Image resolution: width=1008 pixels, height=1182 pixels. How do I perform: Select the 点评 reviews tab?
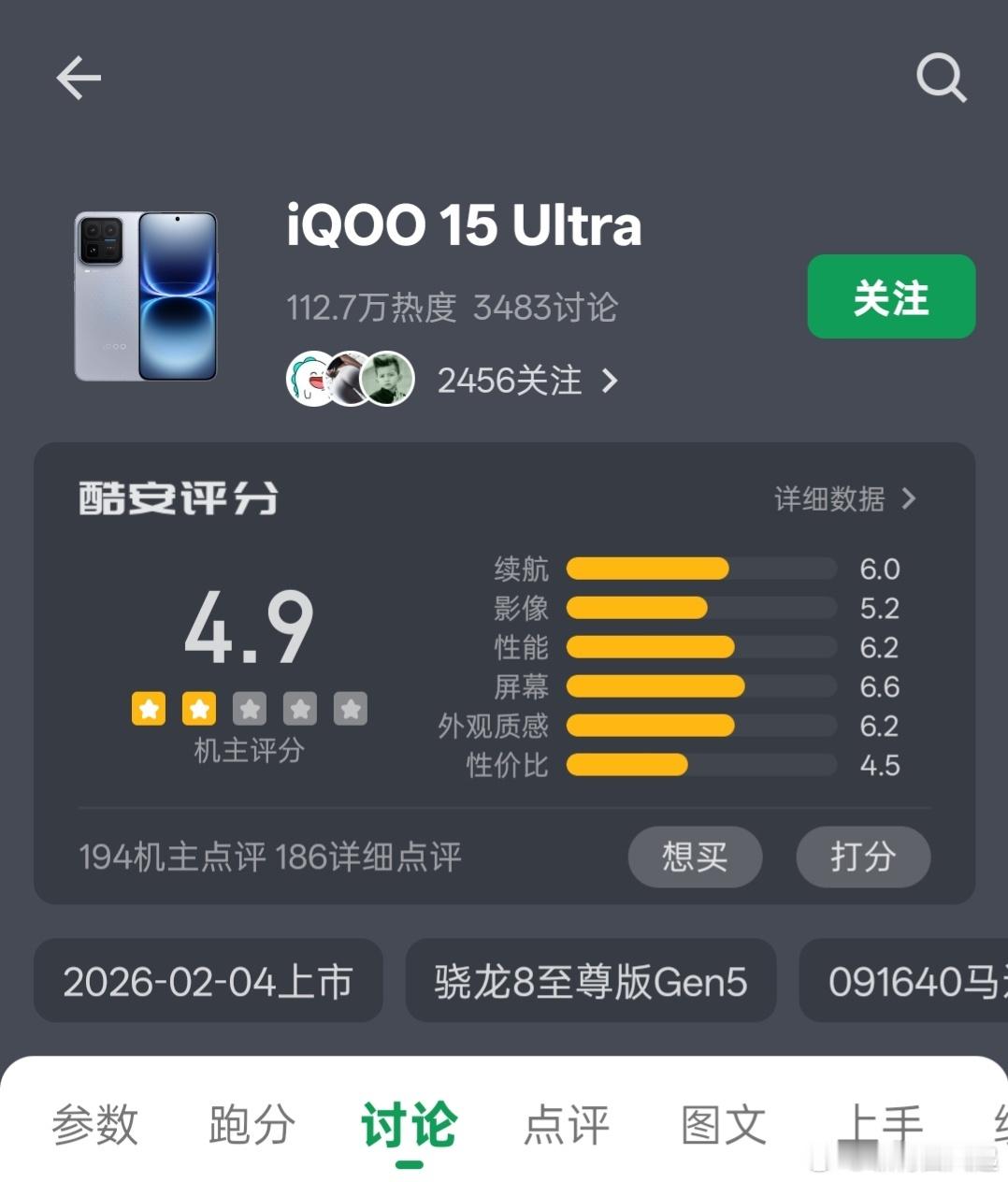coord(566,1126)
